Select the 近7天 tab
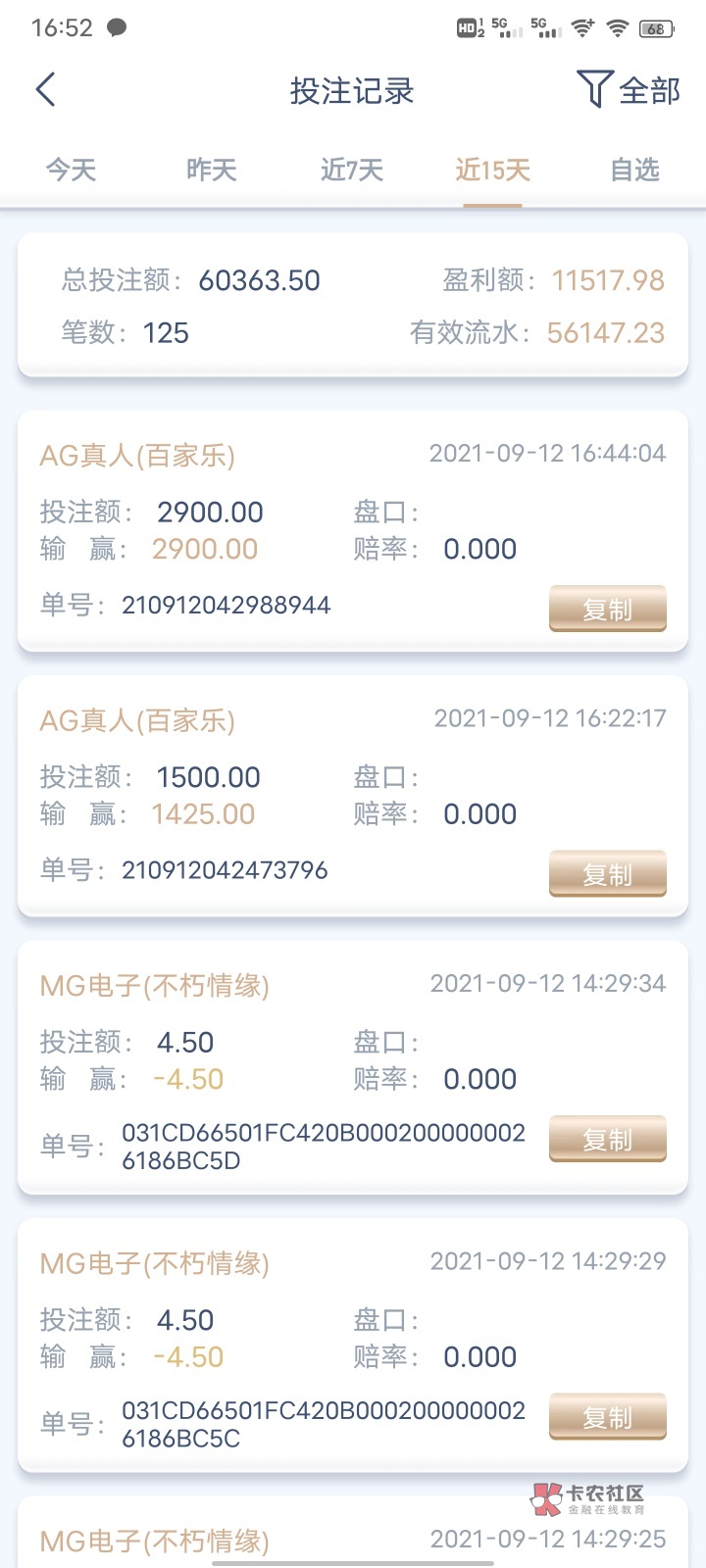706x1568 pixels. [x=351, y=171]
